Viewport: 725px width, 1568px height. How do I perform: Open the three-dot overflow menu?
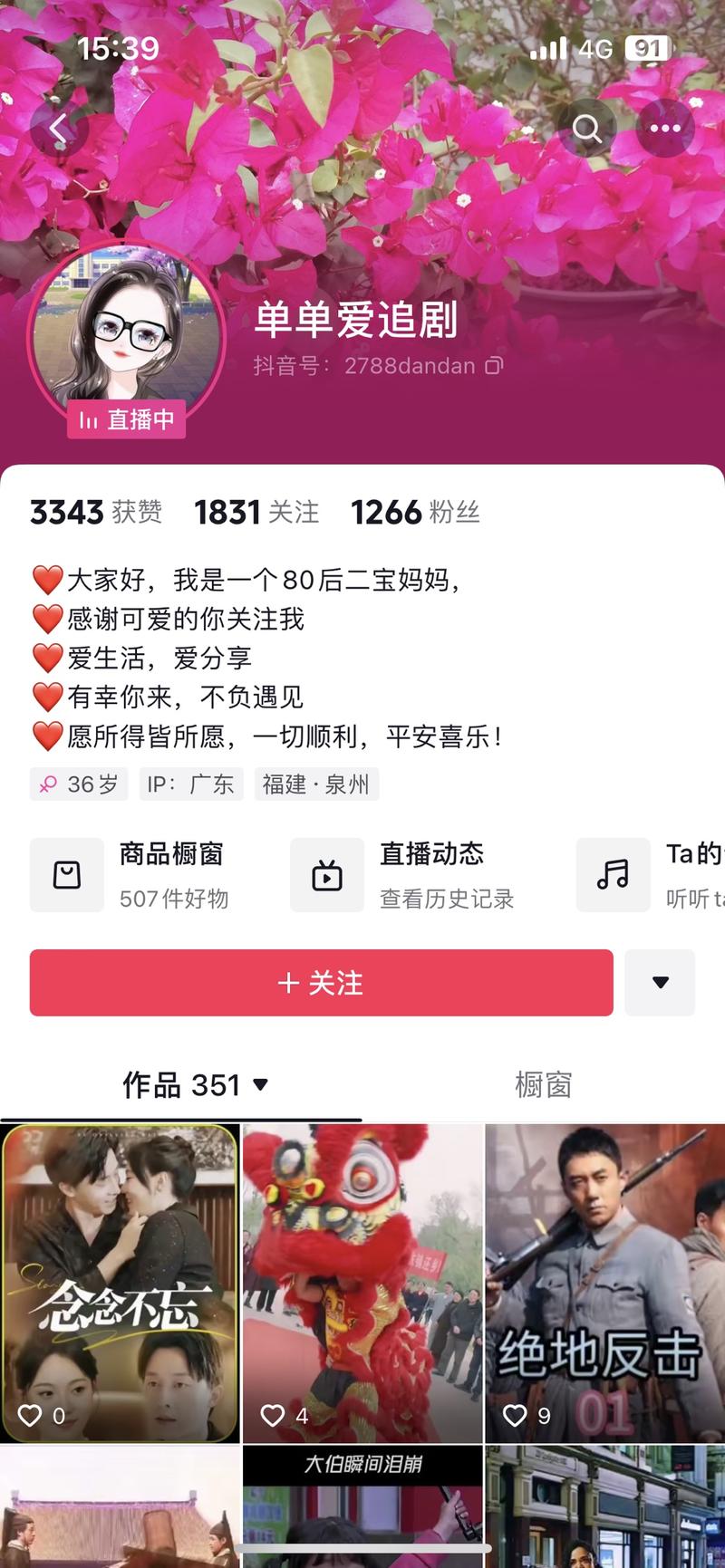click(x=664, y=130)
